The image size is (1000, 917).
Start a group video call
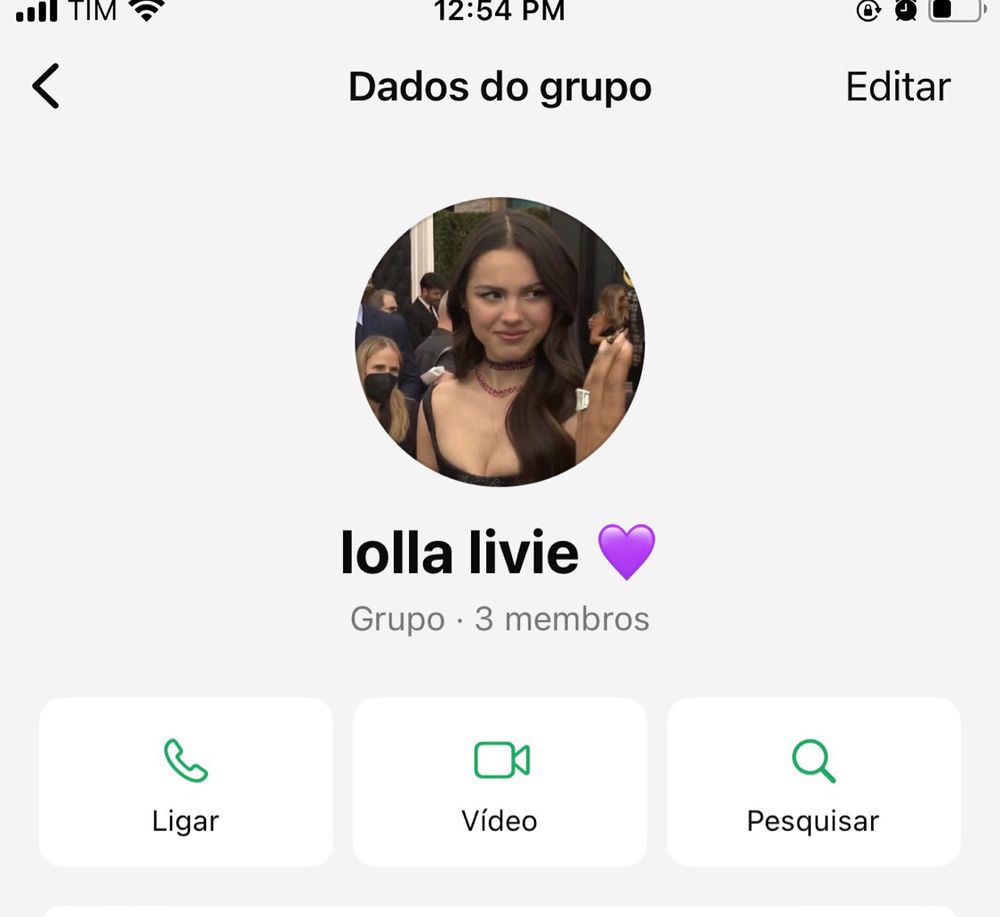tap(500, 782)
